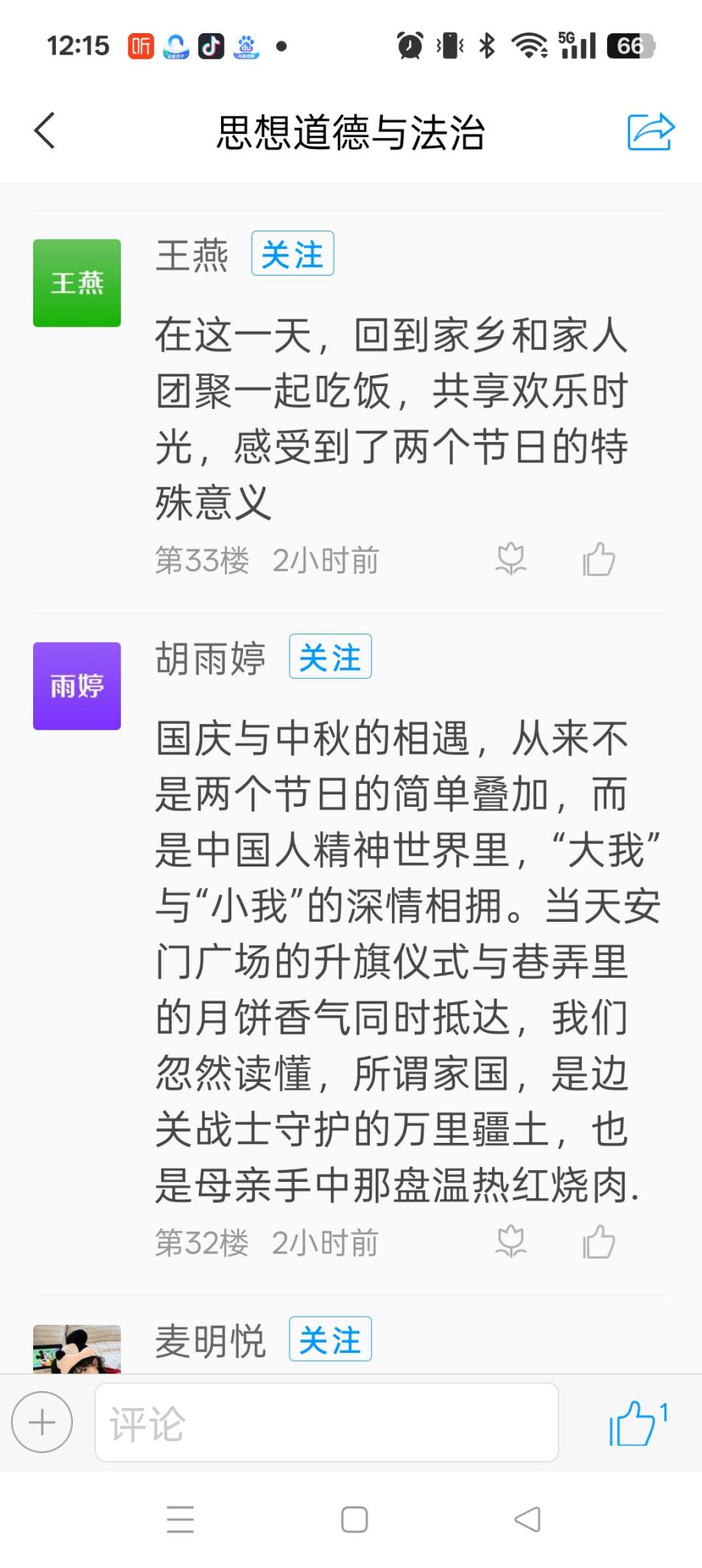Share this discussion via the share icon
Viewport: 702px width, 1568px height.
[650, 132]
